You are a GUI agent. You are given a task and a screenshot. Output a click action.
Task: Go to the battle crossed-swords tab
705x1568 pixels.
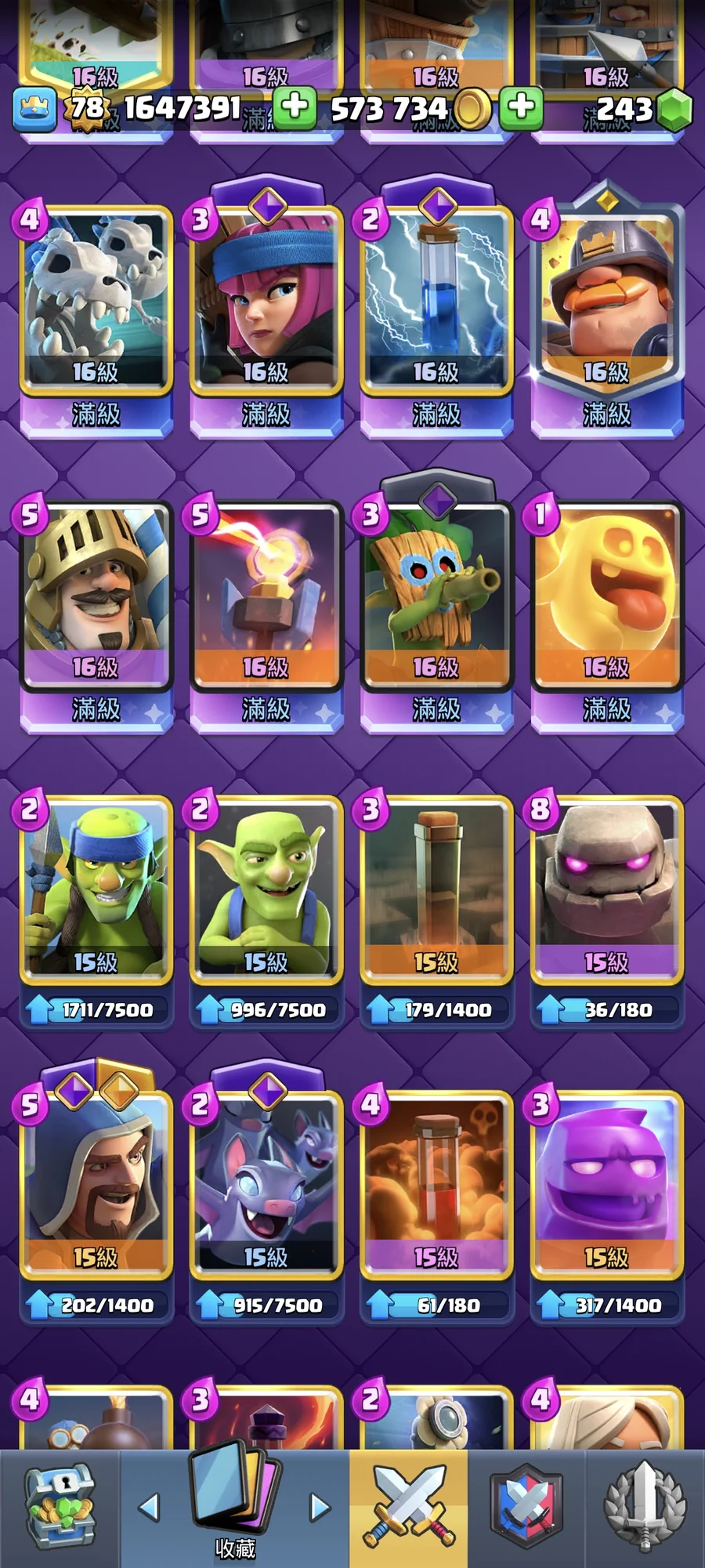pyautogui.click(x=408, y=1508)
